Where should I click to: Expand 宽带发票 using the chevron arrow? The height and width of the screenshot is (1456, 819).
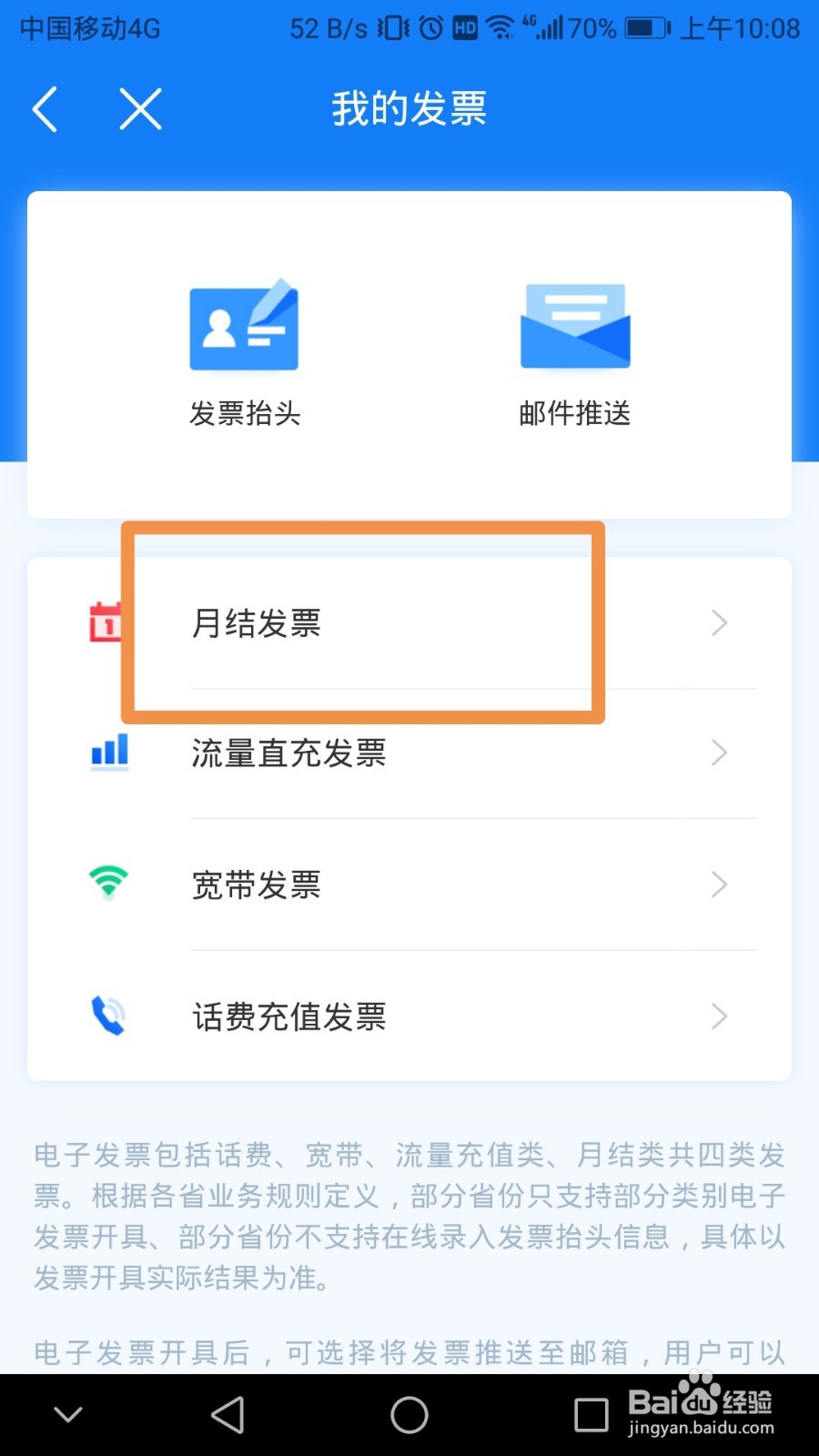coord(720,884)
